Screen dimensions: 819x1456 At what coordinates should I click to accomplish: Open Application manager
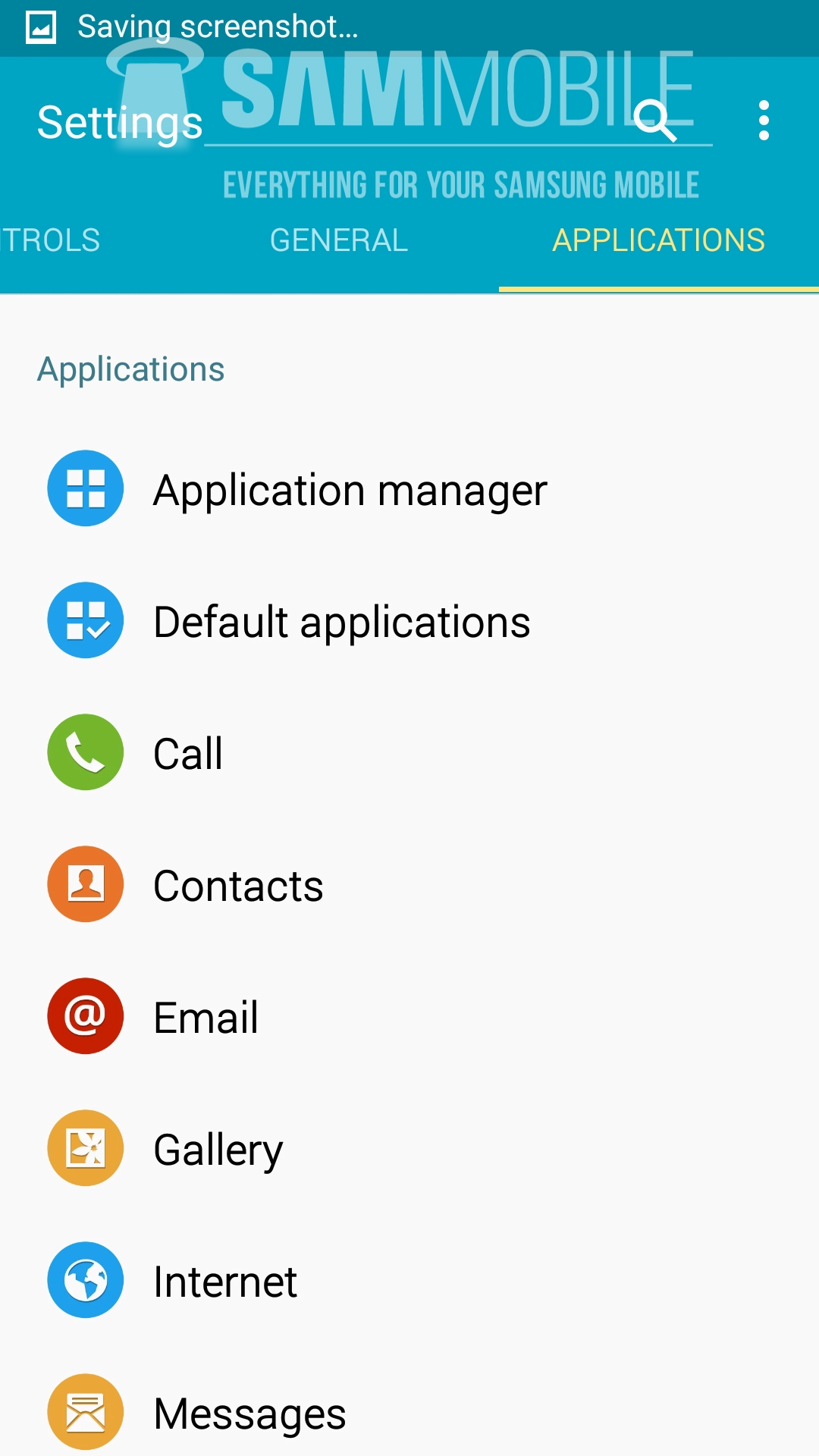pos(349,490)
